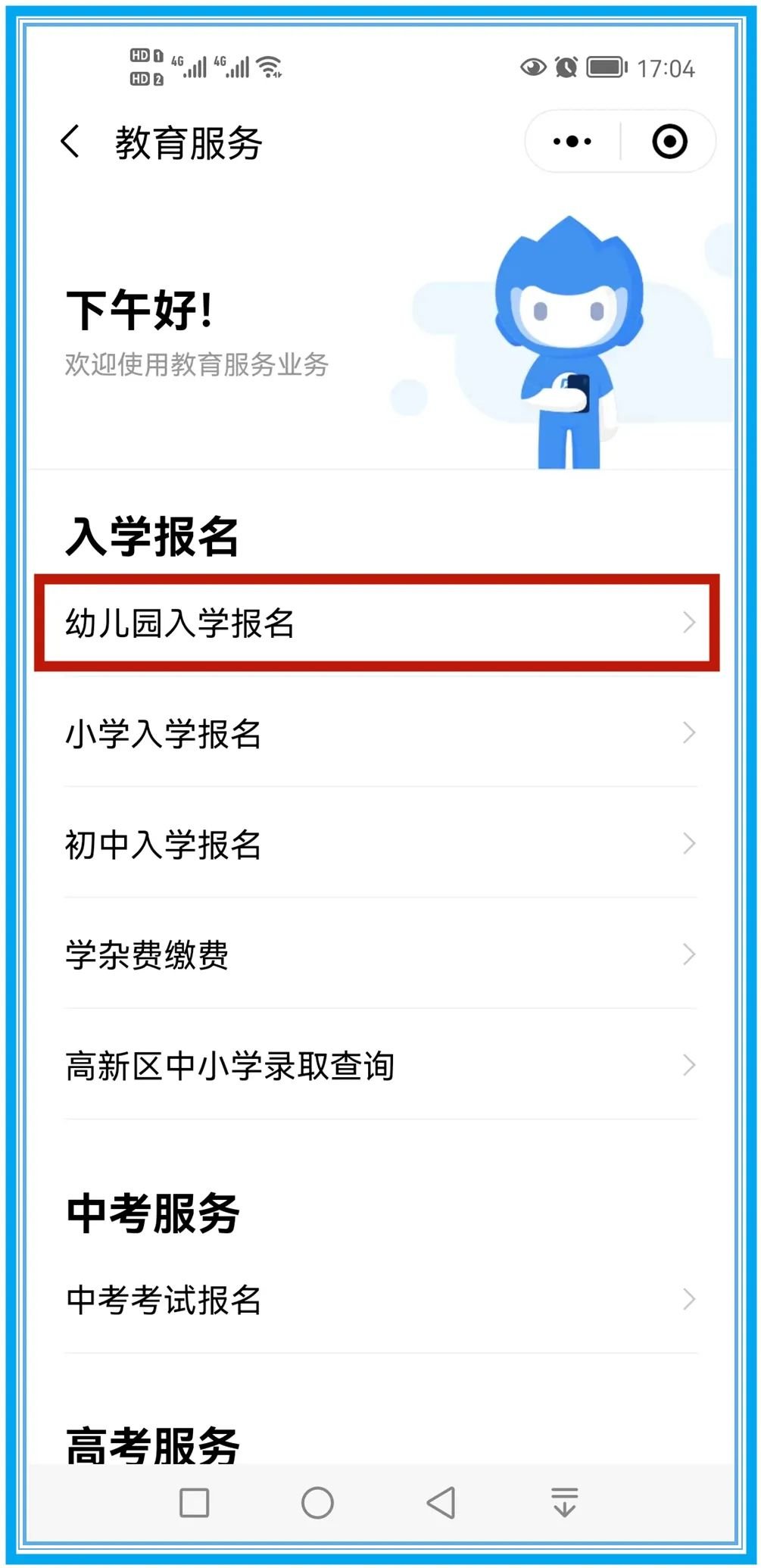Select 初中入学报名
Screen dimensions: 761x1568
coord(379,844)
